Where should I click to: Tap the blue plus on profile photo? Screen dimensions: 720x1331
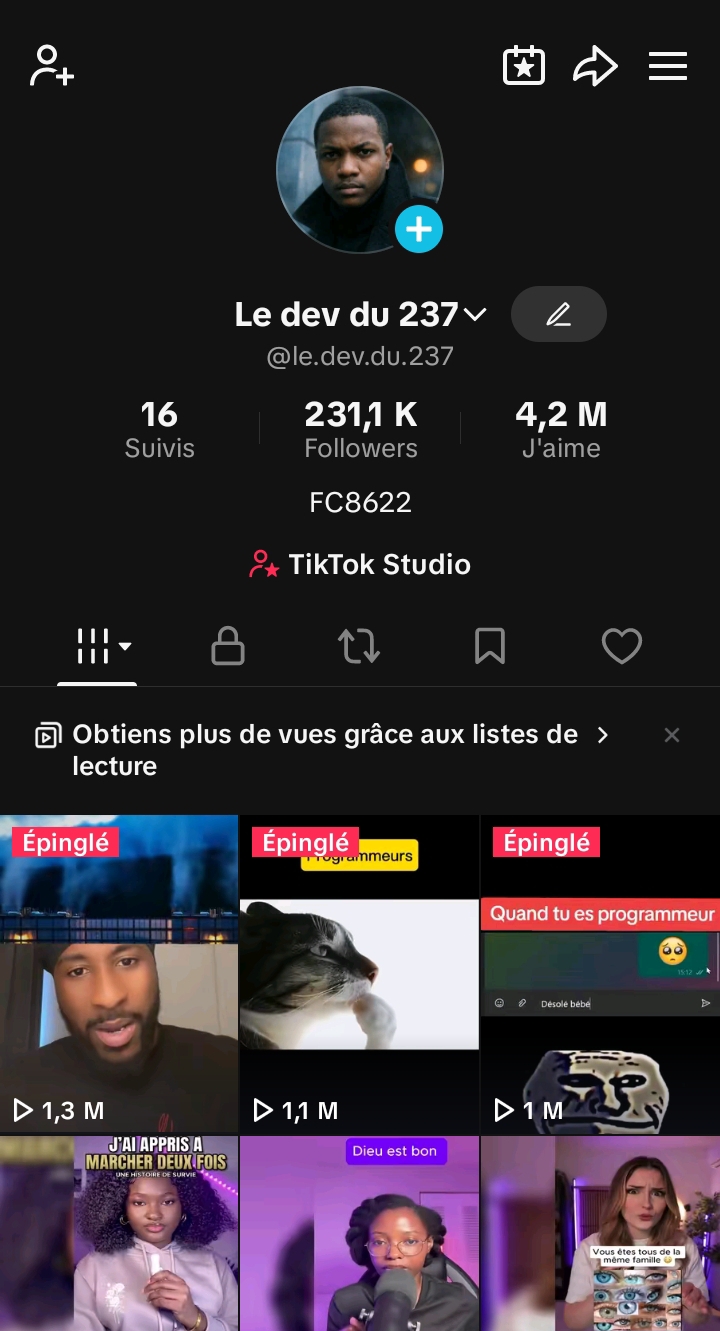pyautogui.click(x=418, y=229)
